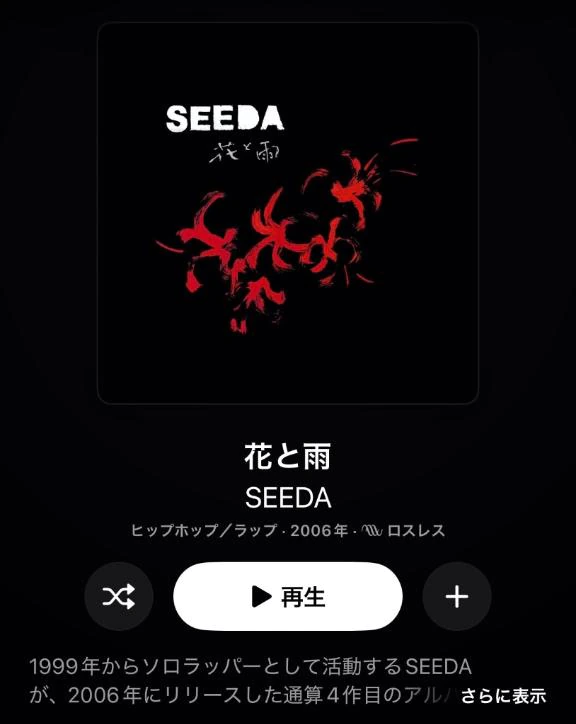This screenshot has height=724, width=576.
Task: Open the 花と雨 album artwork
Action: [x=288, y=213]
